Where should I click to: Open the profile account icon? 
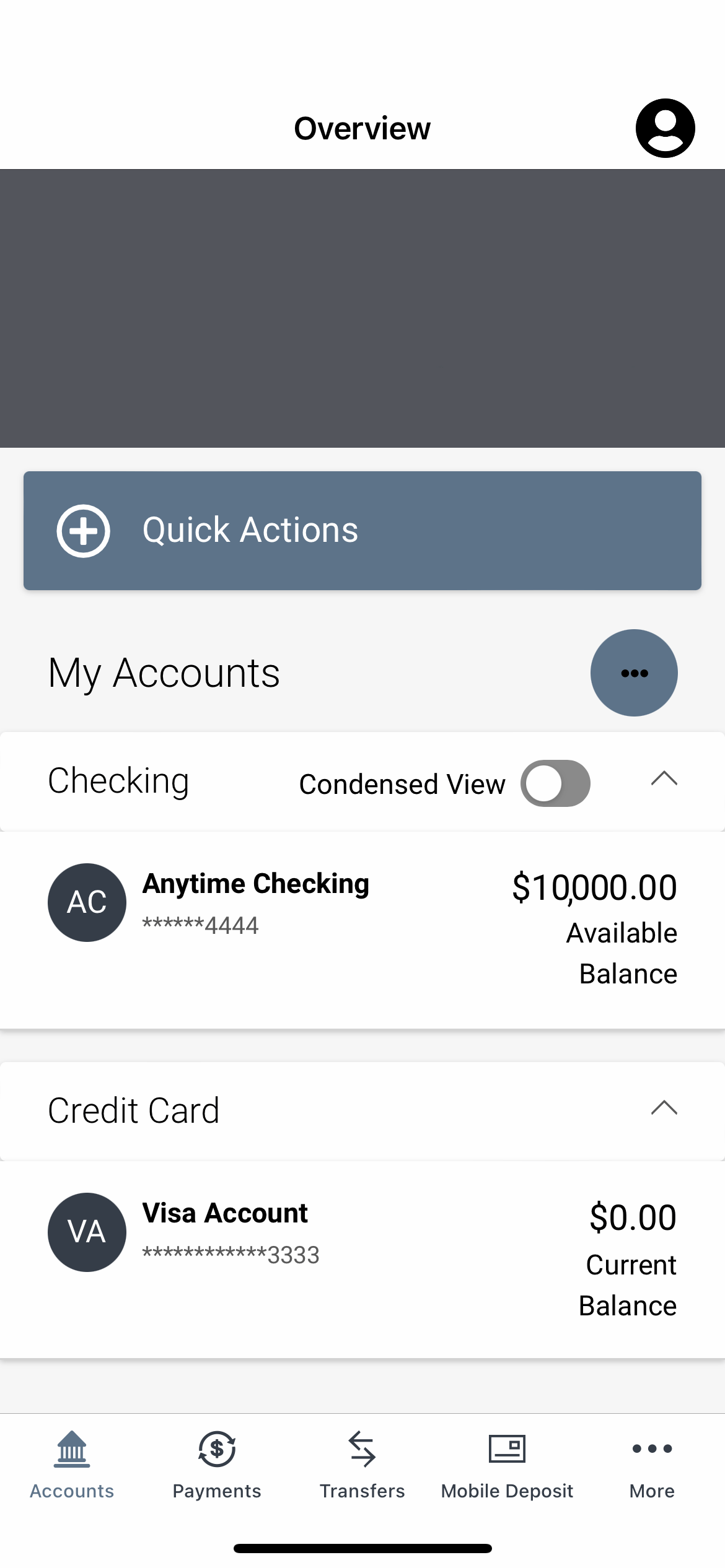tap(664, 128)
